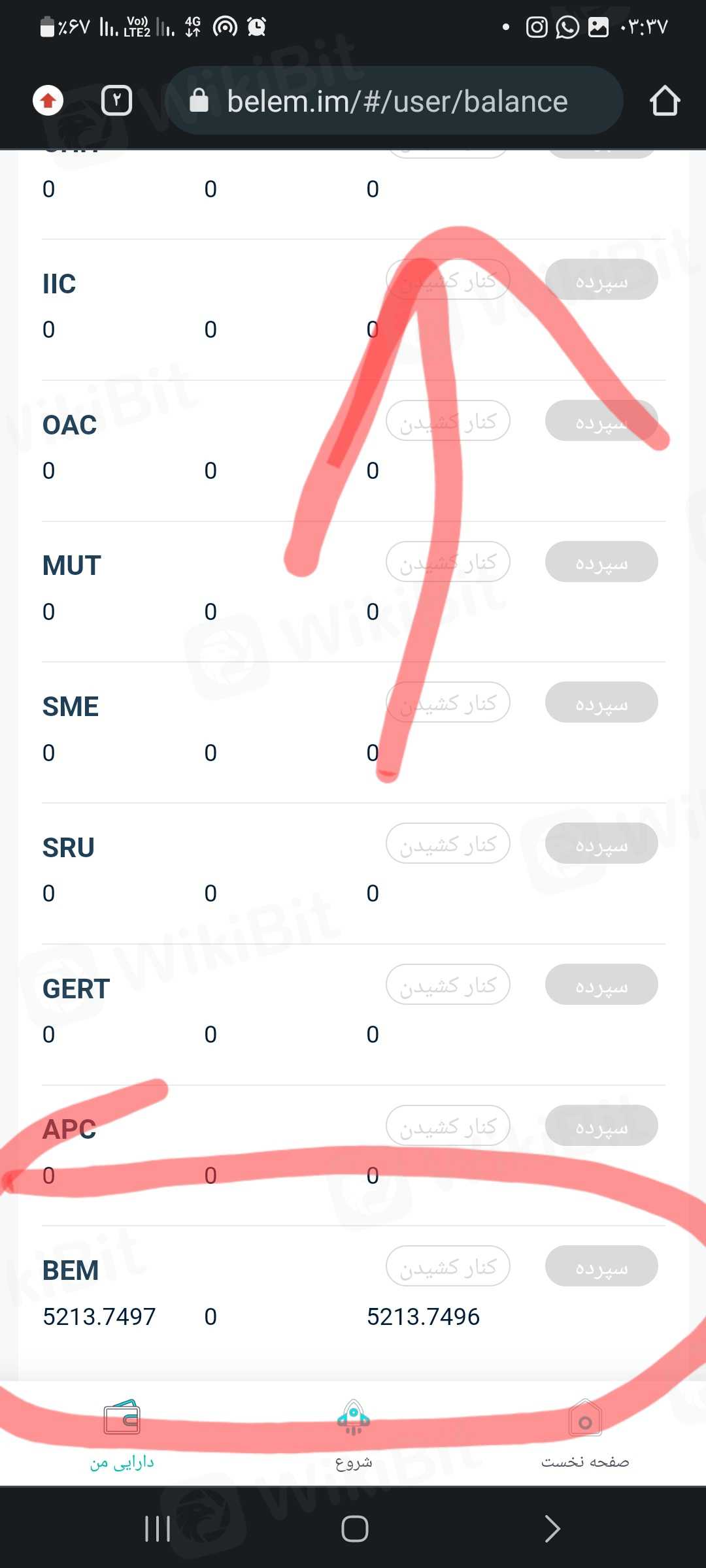This screenshot has height=1568, width=706.
Task: Withdraw from the OAC balance
Action: (x=448, y=421)
